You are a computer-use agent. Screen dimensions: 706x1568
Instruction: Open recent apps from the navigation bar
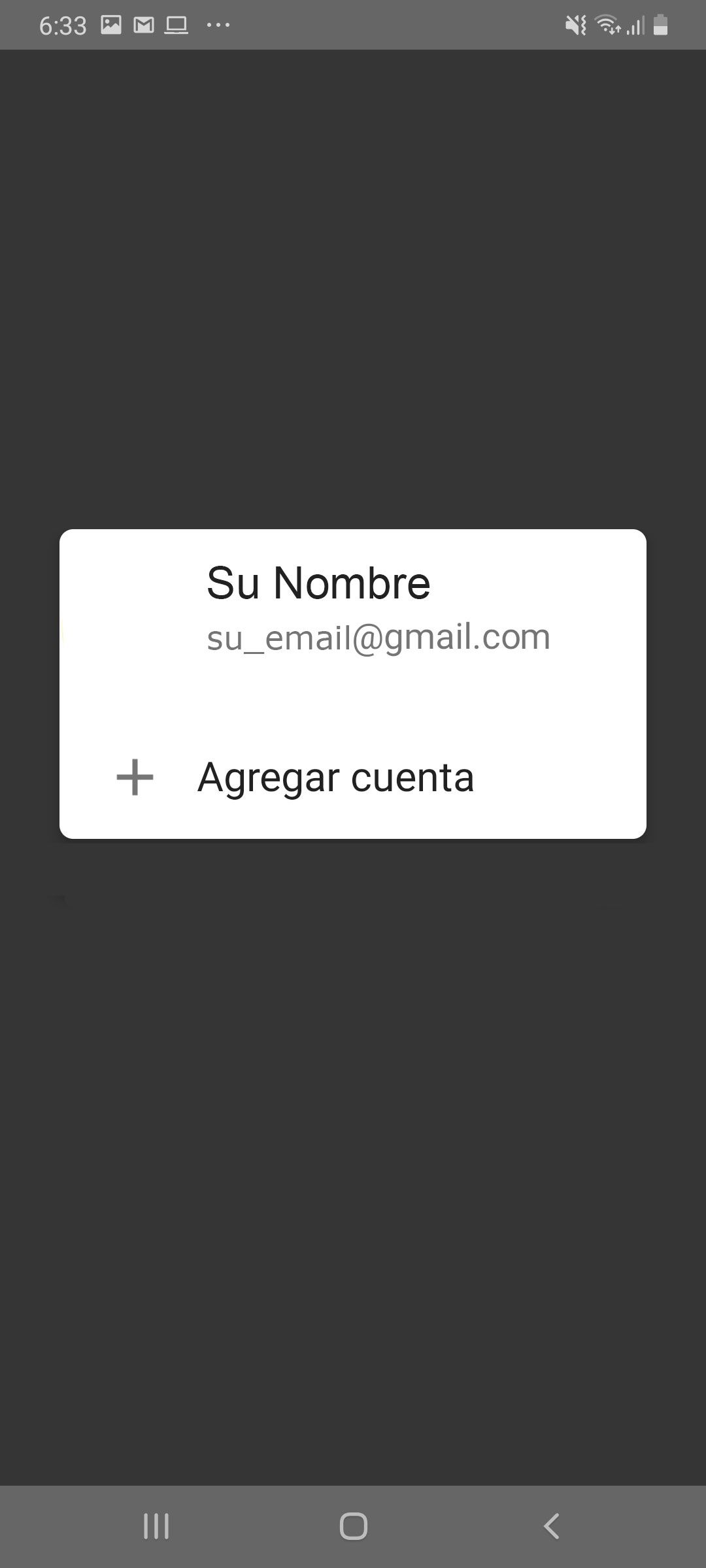click(156, 1526)
